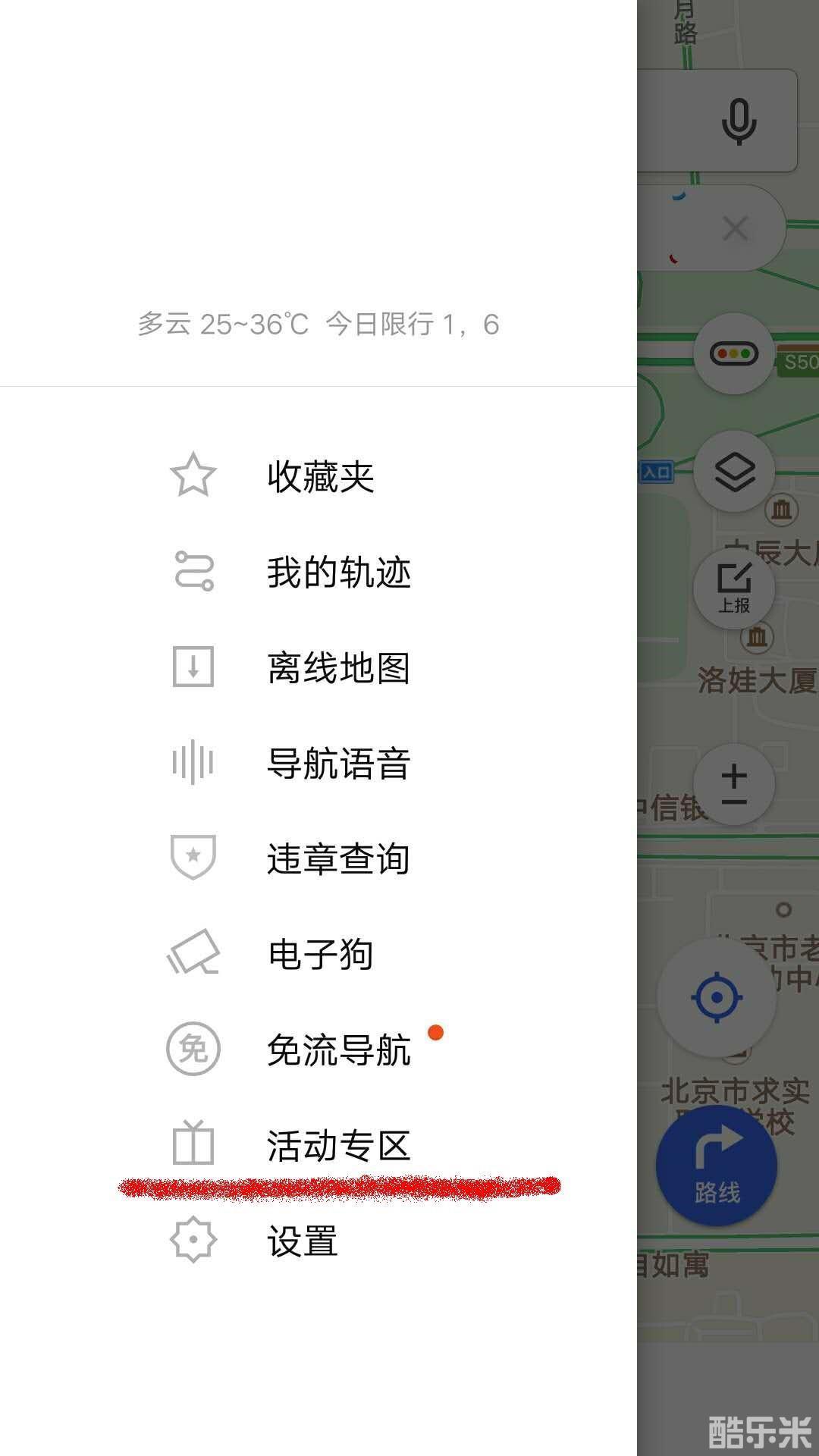This screenshot has width=819, height=1456.
Task: Open 离线地图 offline maps
Action: (318, 667)
